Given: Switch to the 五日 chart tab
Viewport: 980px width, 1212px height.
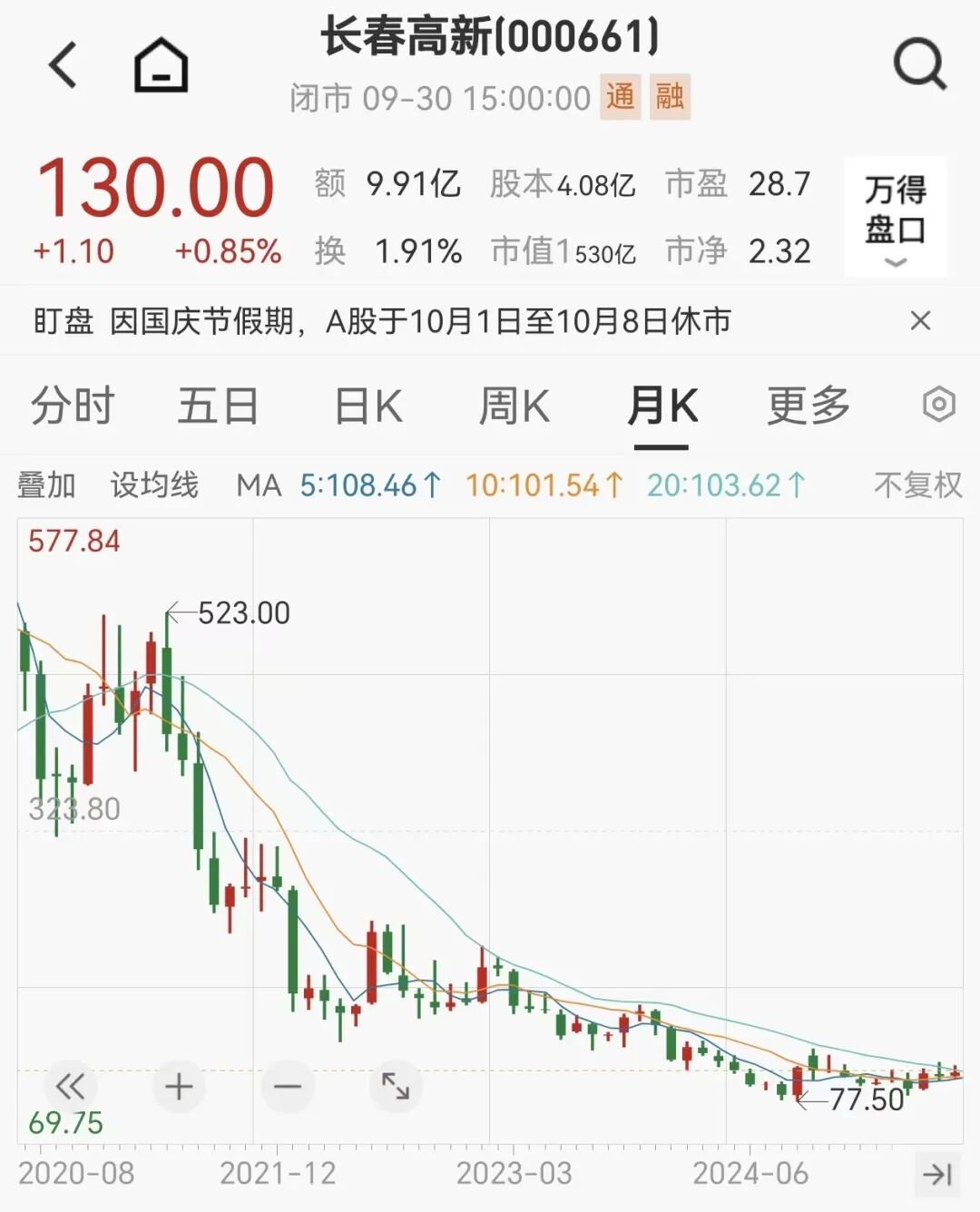Looking at the screenshot, I should click(218, 406).
